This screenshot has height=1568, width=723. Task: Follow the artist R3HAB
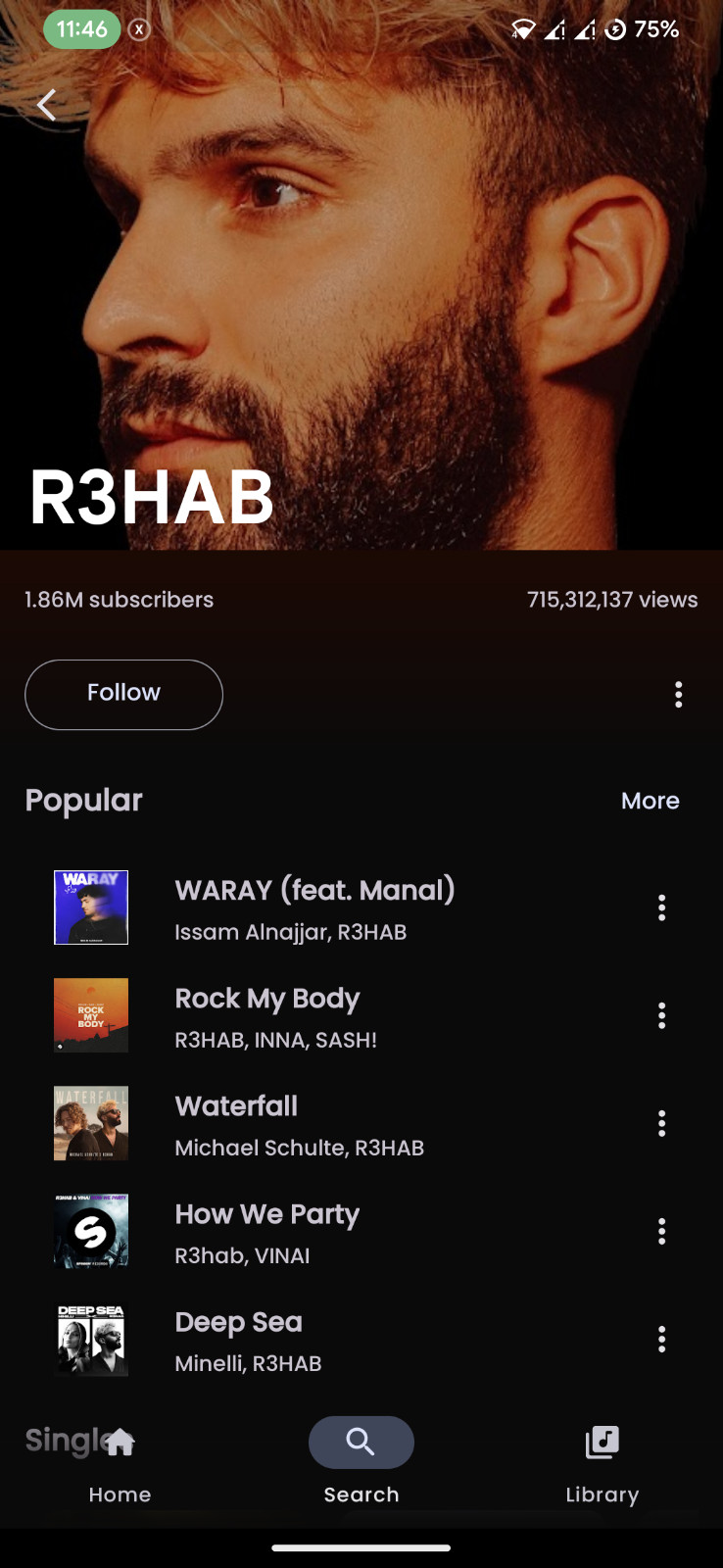click(123, 694)
